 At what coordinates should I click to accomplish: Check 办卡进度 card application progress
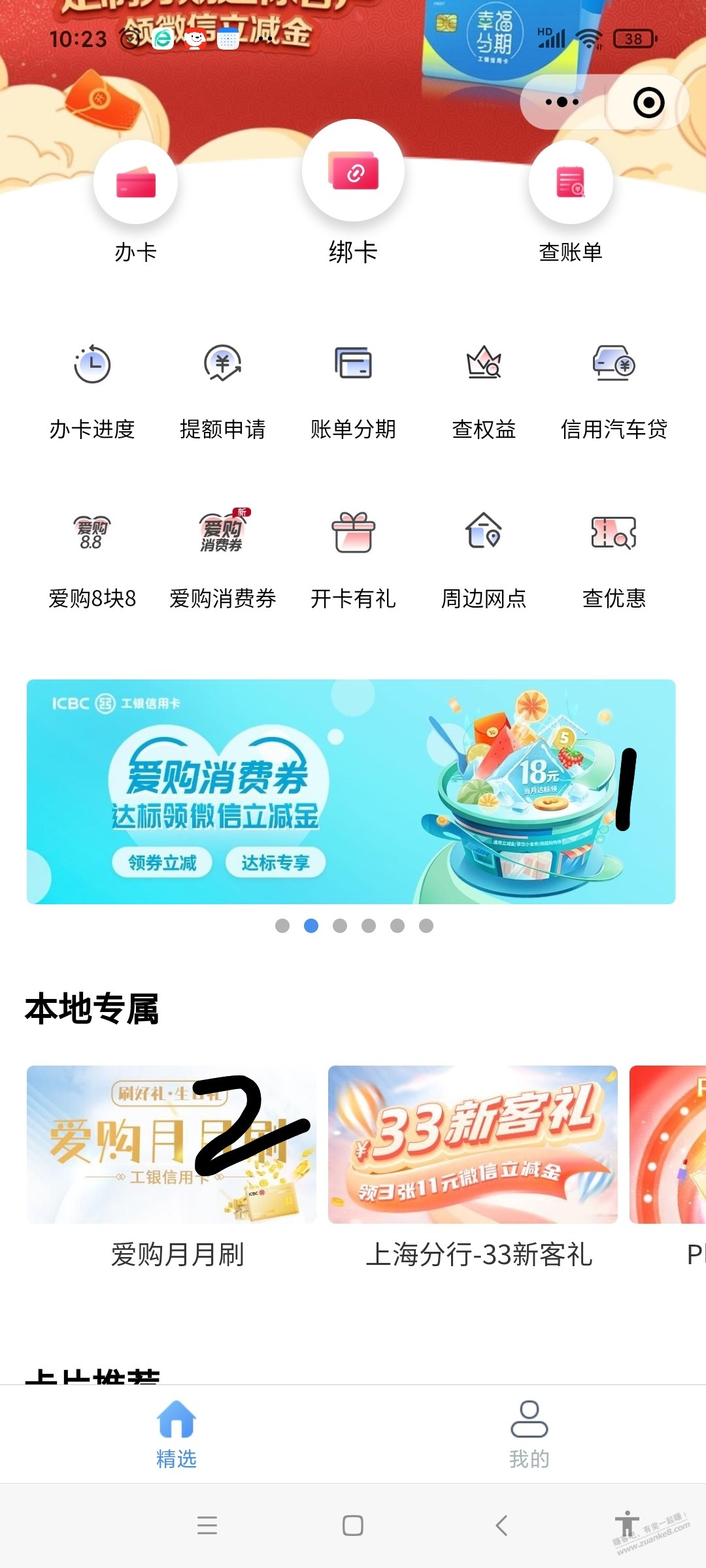92,392
